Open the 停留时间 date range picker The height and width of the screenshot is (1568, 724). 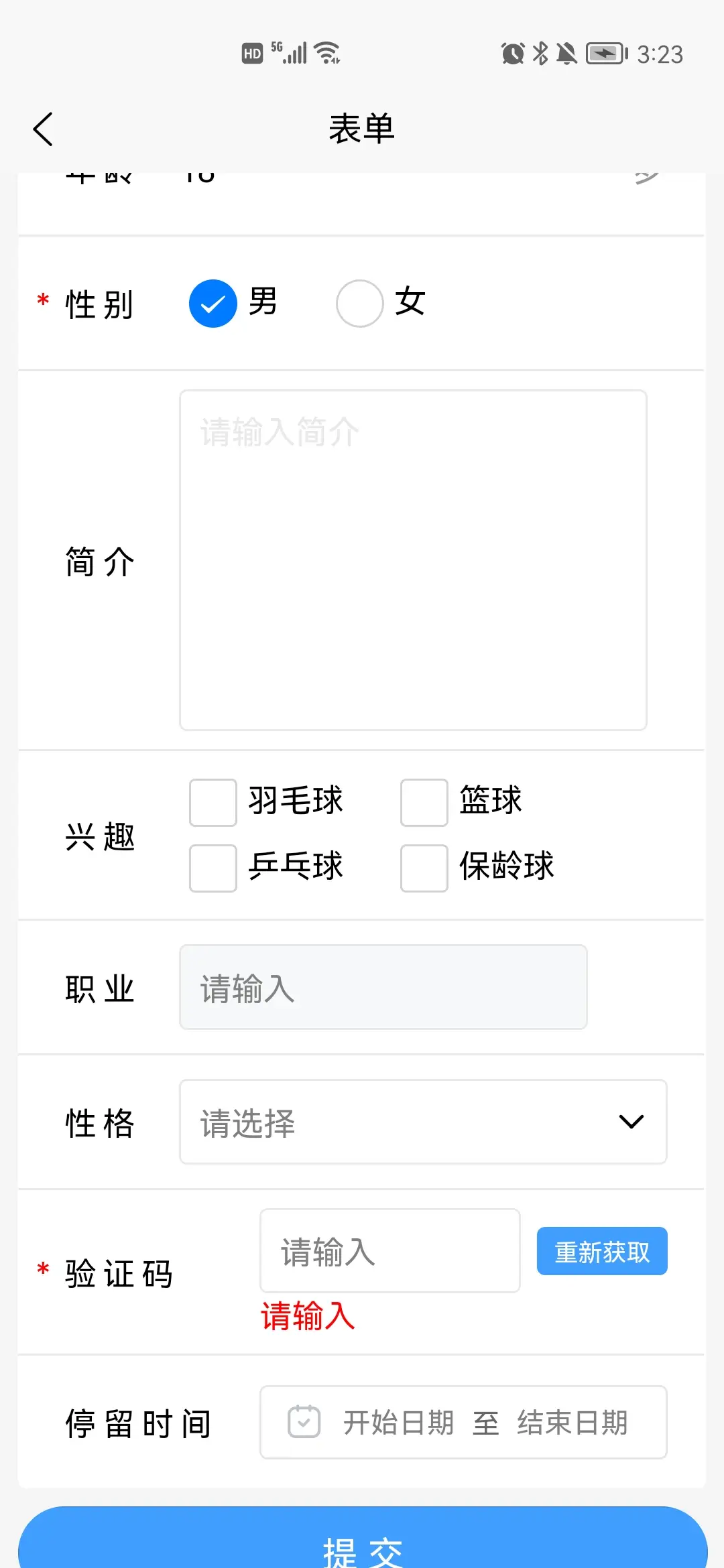463,1422
